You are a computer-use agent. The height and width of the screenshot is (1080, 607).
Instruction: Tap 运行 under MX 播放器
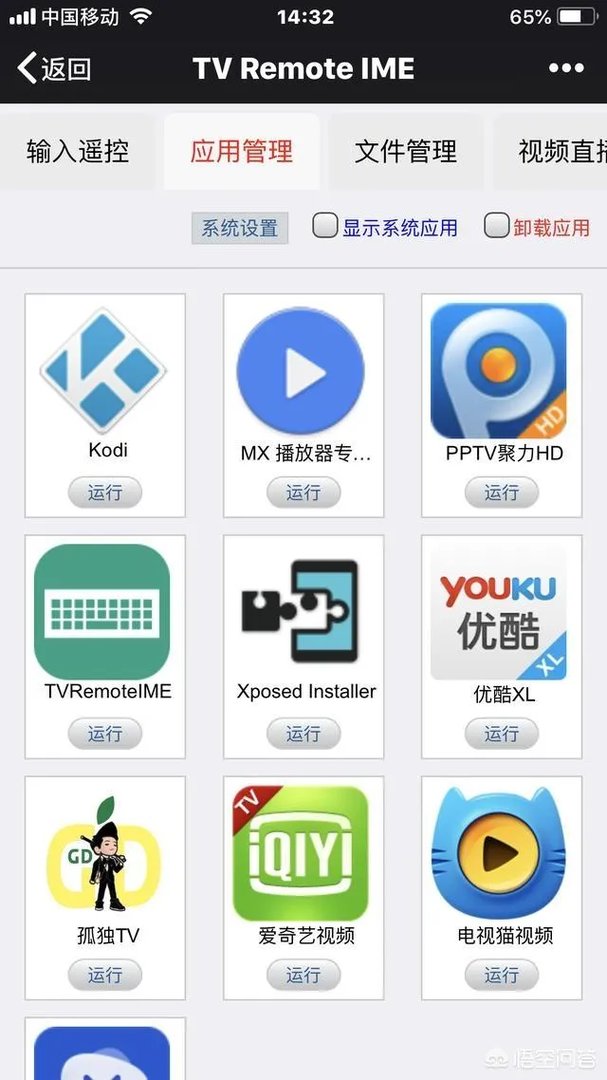click(303, 492)
